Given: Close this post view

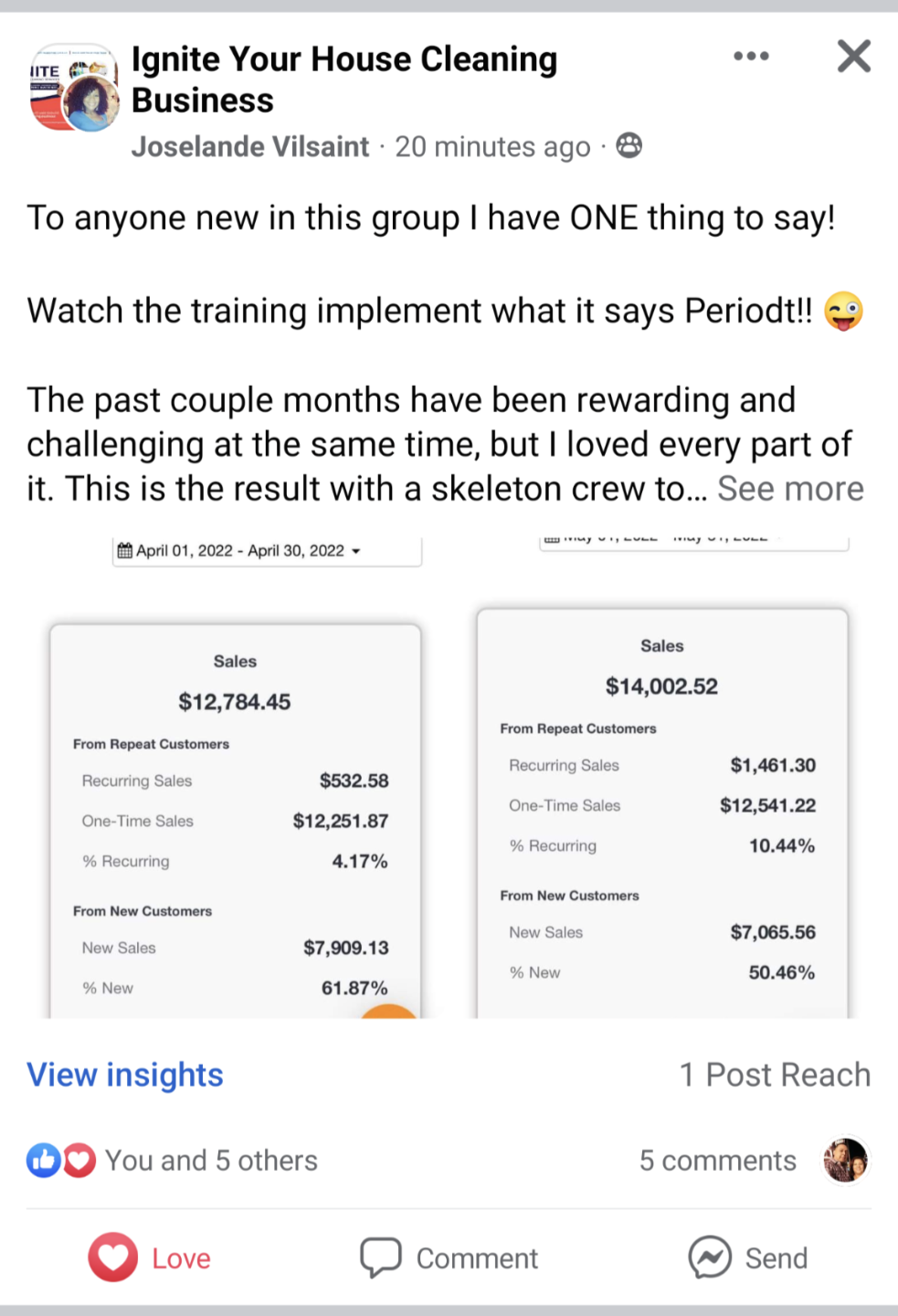Looking at the screenshot, I should pyautogui.click(x=853, y=57).
